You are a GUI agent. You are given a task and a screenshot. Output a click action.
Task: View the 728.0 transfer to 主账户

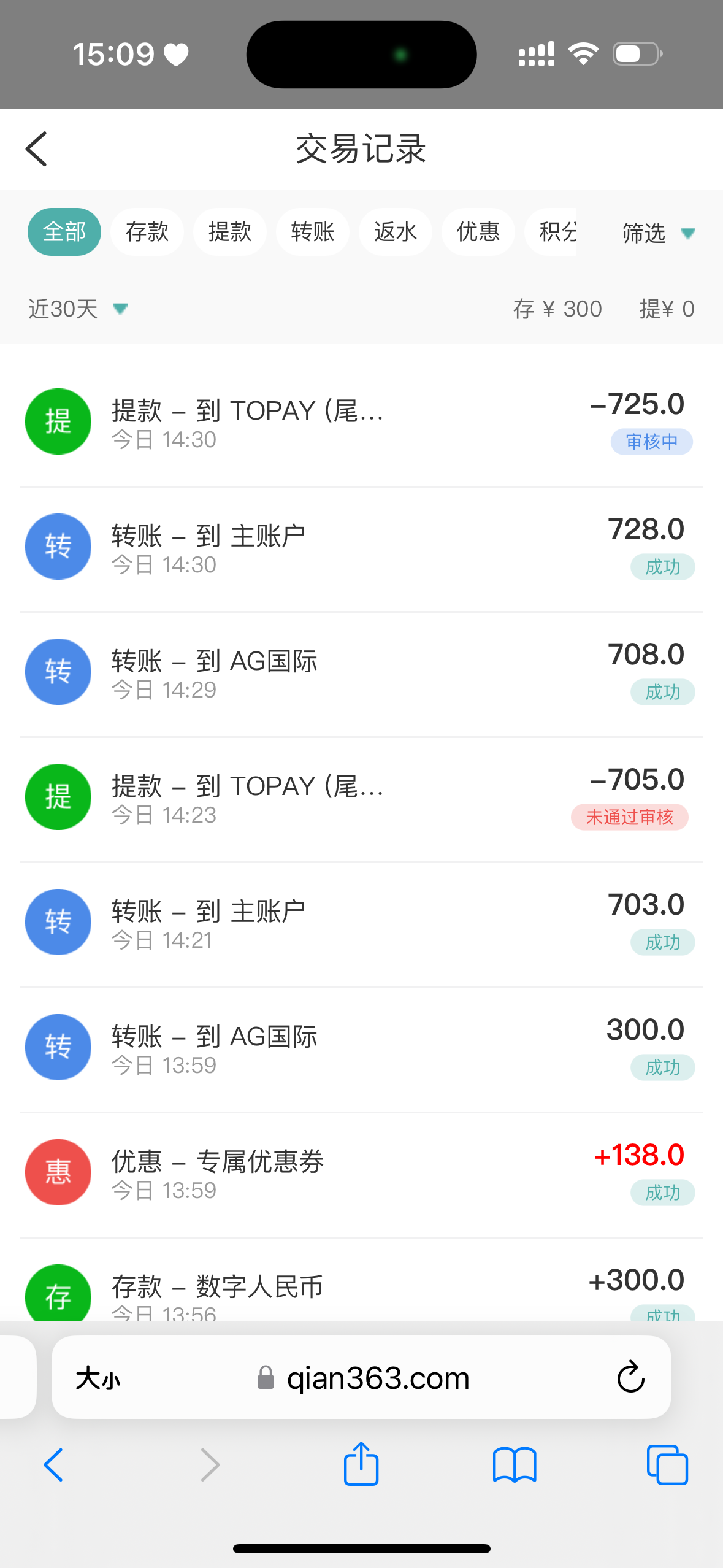[x=361, y=548]
